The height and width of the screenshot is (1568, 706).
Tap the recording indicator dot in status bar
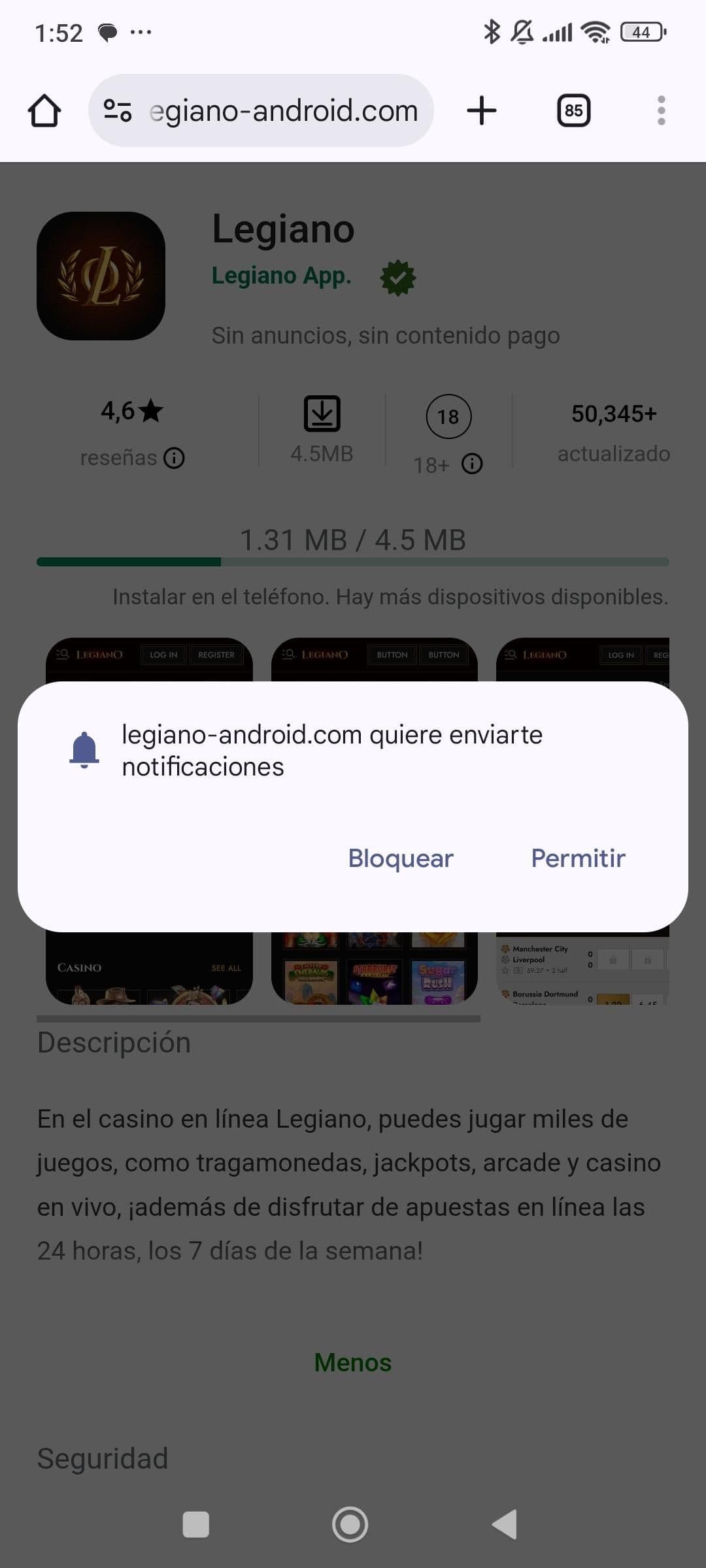[107, 31]
